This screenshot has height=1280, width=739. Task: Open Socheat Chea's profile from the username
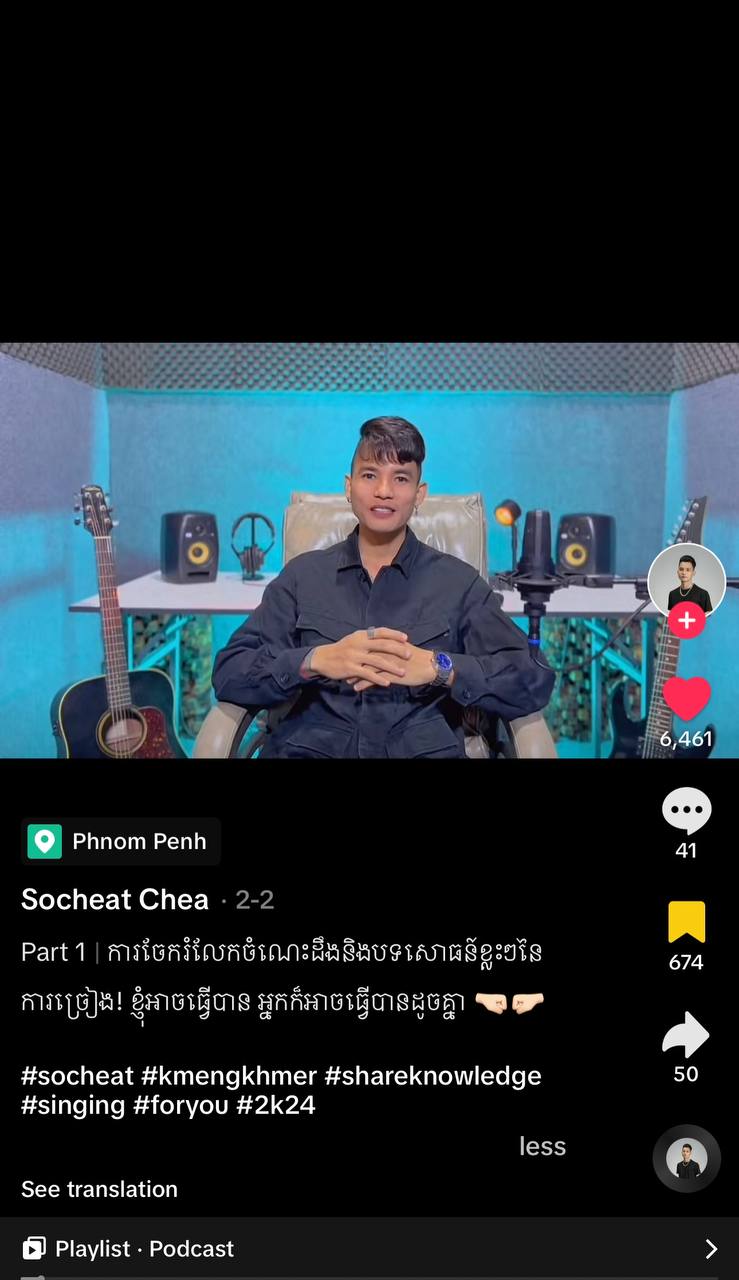pyautogui.click(x=115, y=900)
